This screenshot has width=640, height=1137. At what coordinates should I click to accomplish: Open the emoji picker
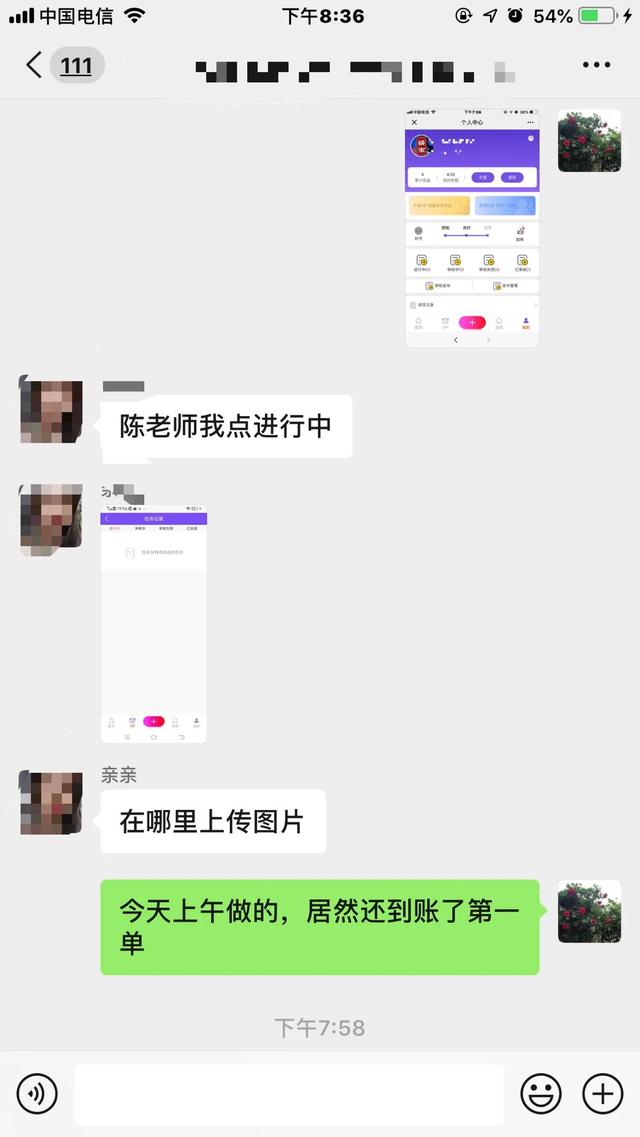tap(541, 1094)
